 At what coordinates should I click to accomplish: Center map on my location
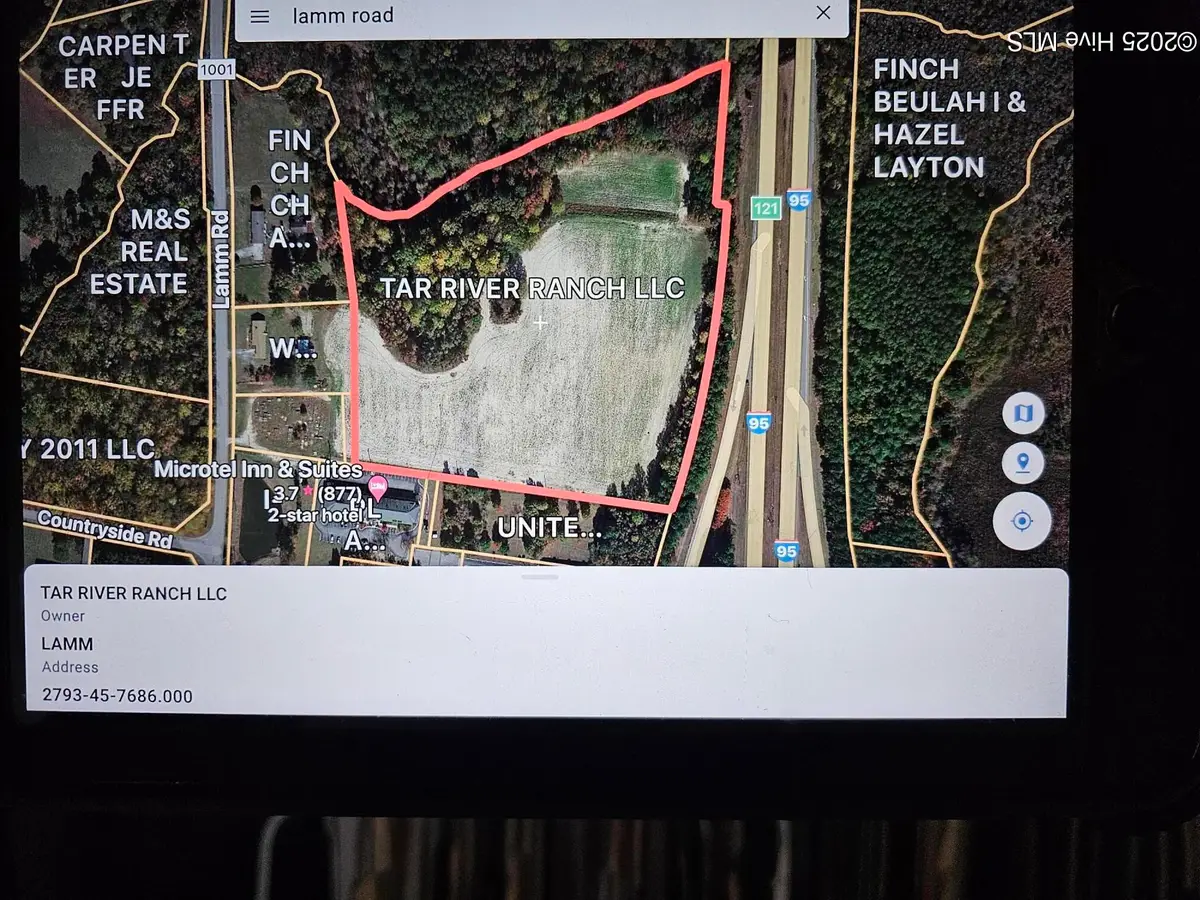1022,521
